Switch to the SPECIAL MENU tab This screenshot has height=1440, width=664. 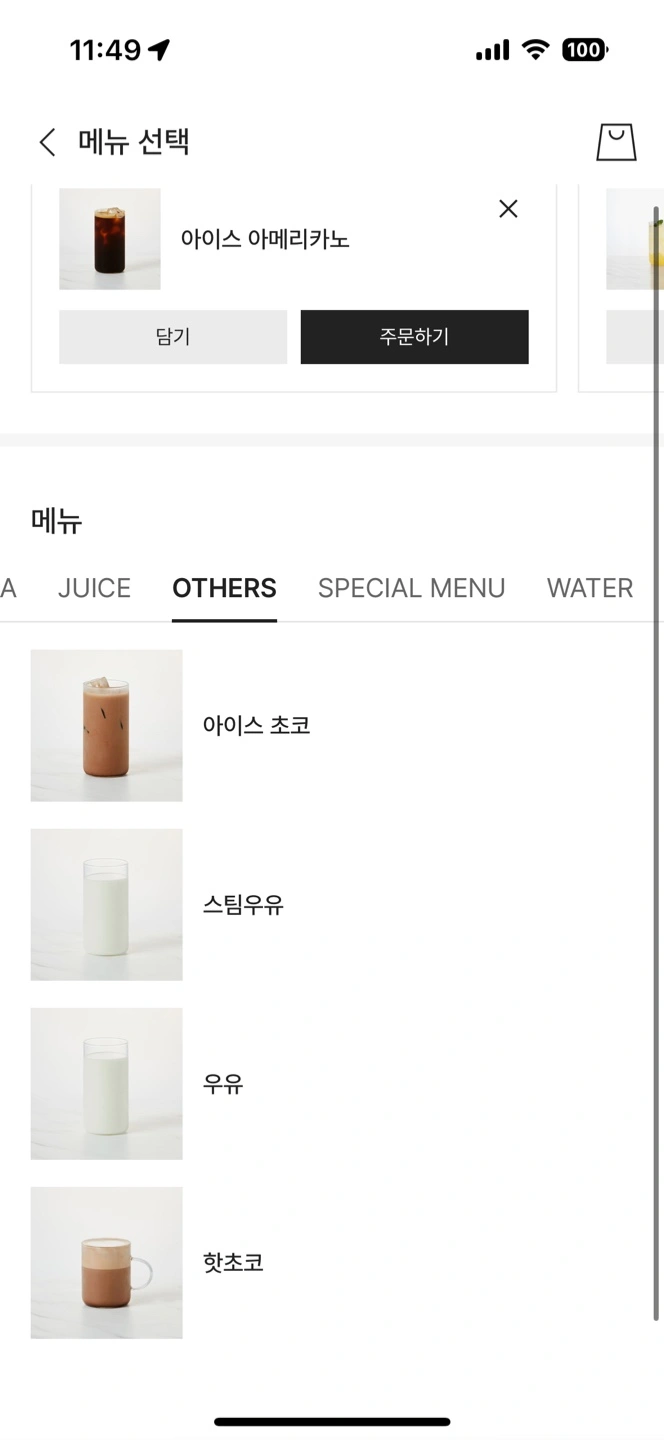point(411,588)
